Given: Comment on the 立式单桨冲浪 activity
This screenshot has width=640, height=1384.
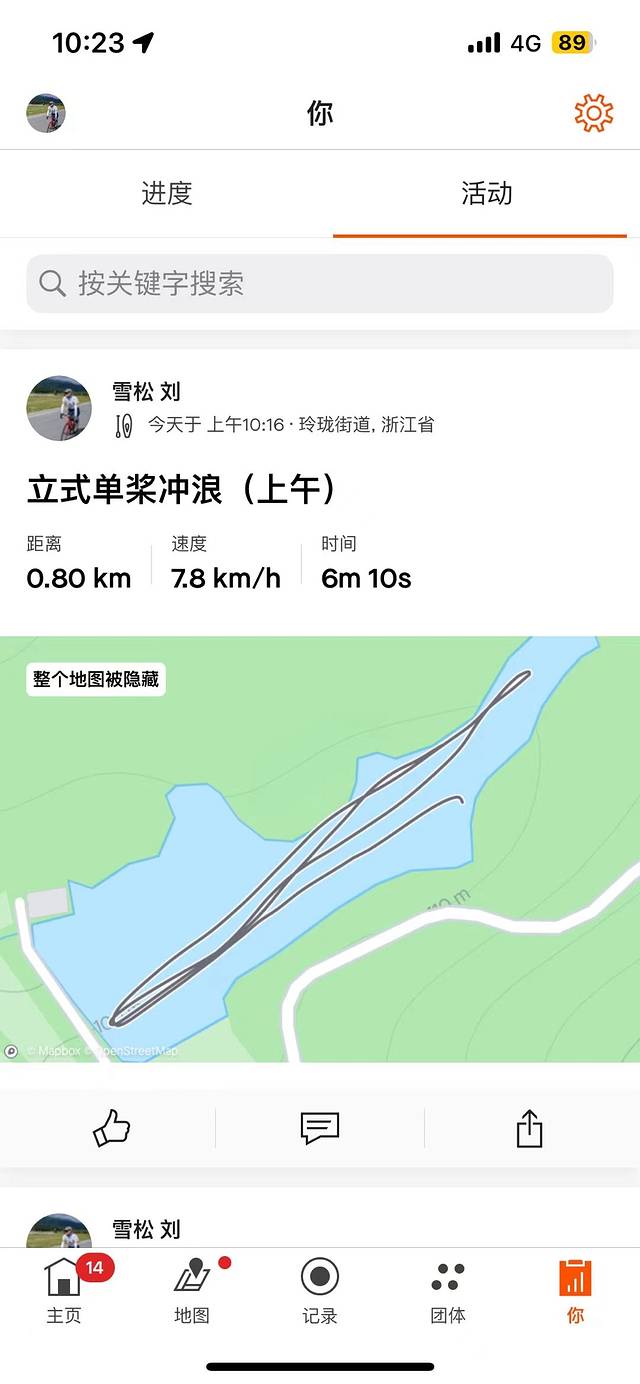Looking at the screenshot, I should pos(320,1129).
